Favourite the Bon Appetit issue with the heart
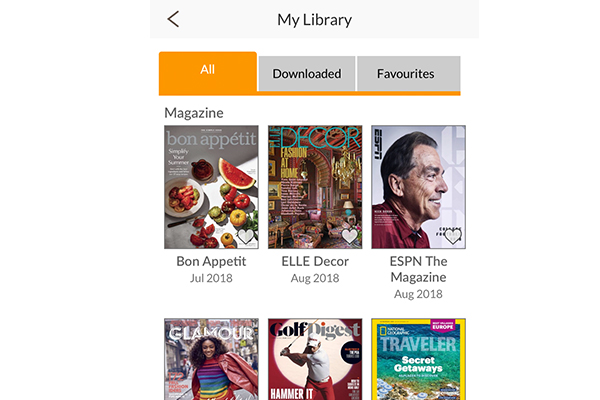600x400 pixels. [245, 237]
